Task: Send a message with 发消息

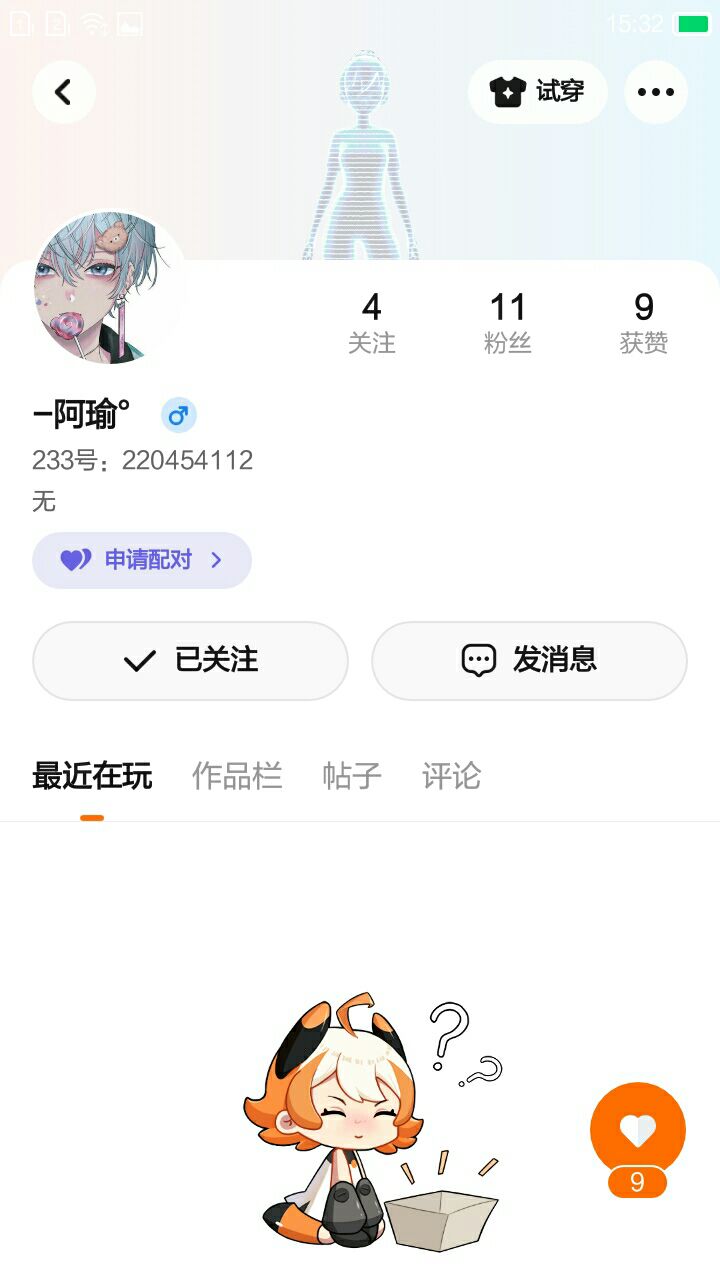Action: pos(529,660)
